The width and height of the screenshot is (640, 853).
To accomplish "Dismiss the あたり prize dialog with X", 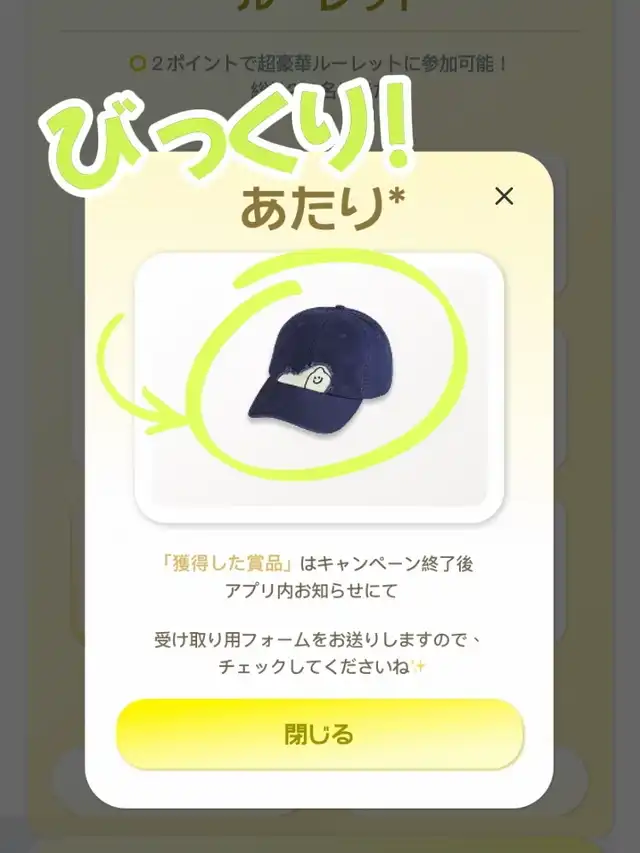I will pos(504,196).
